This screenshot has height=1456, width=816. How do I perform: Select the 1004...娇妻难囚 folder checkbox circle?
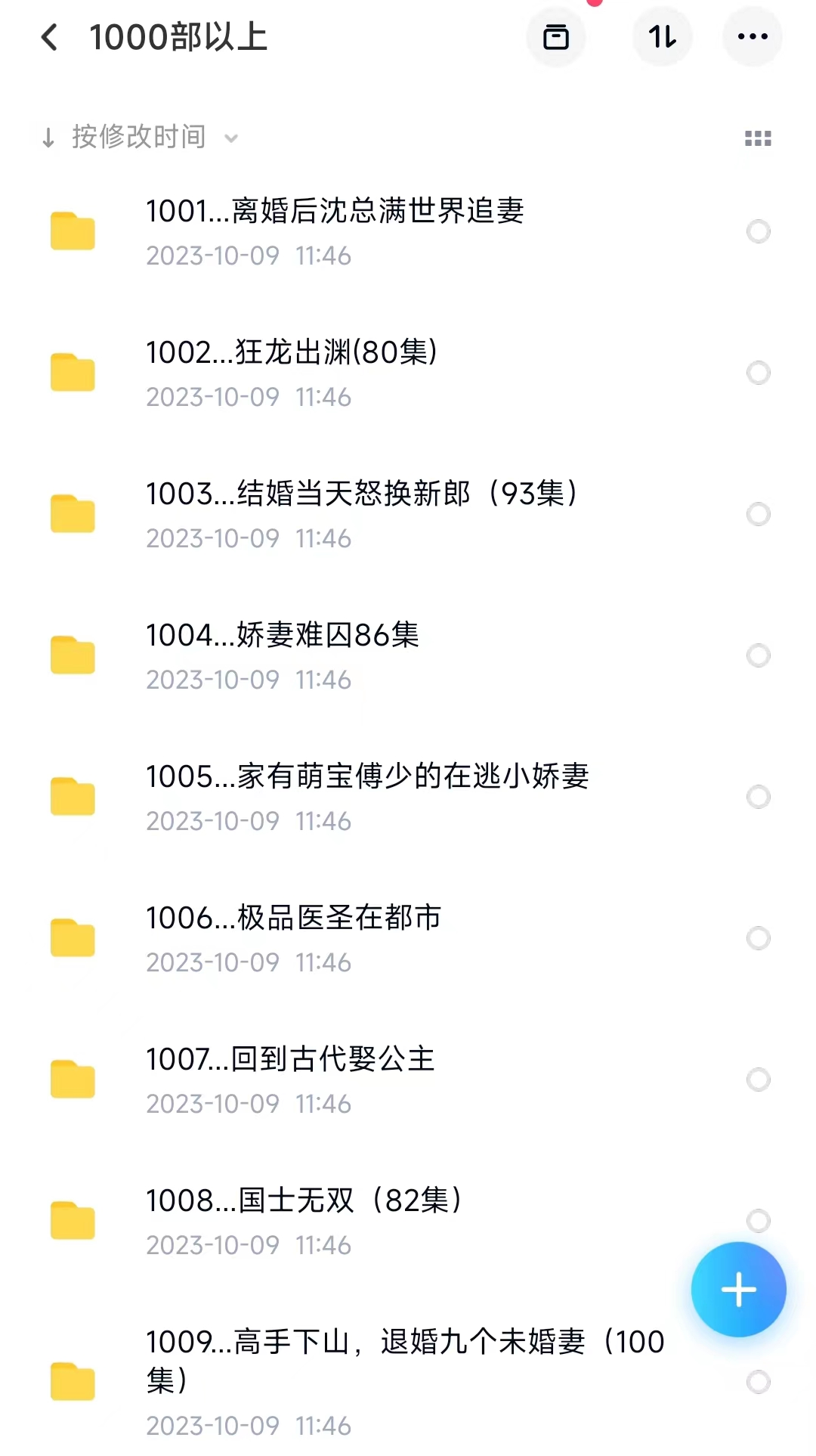(758, 655)
